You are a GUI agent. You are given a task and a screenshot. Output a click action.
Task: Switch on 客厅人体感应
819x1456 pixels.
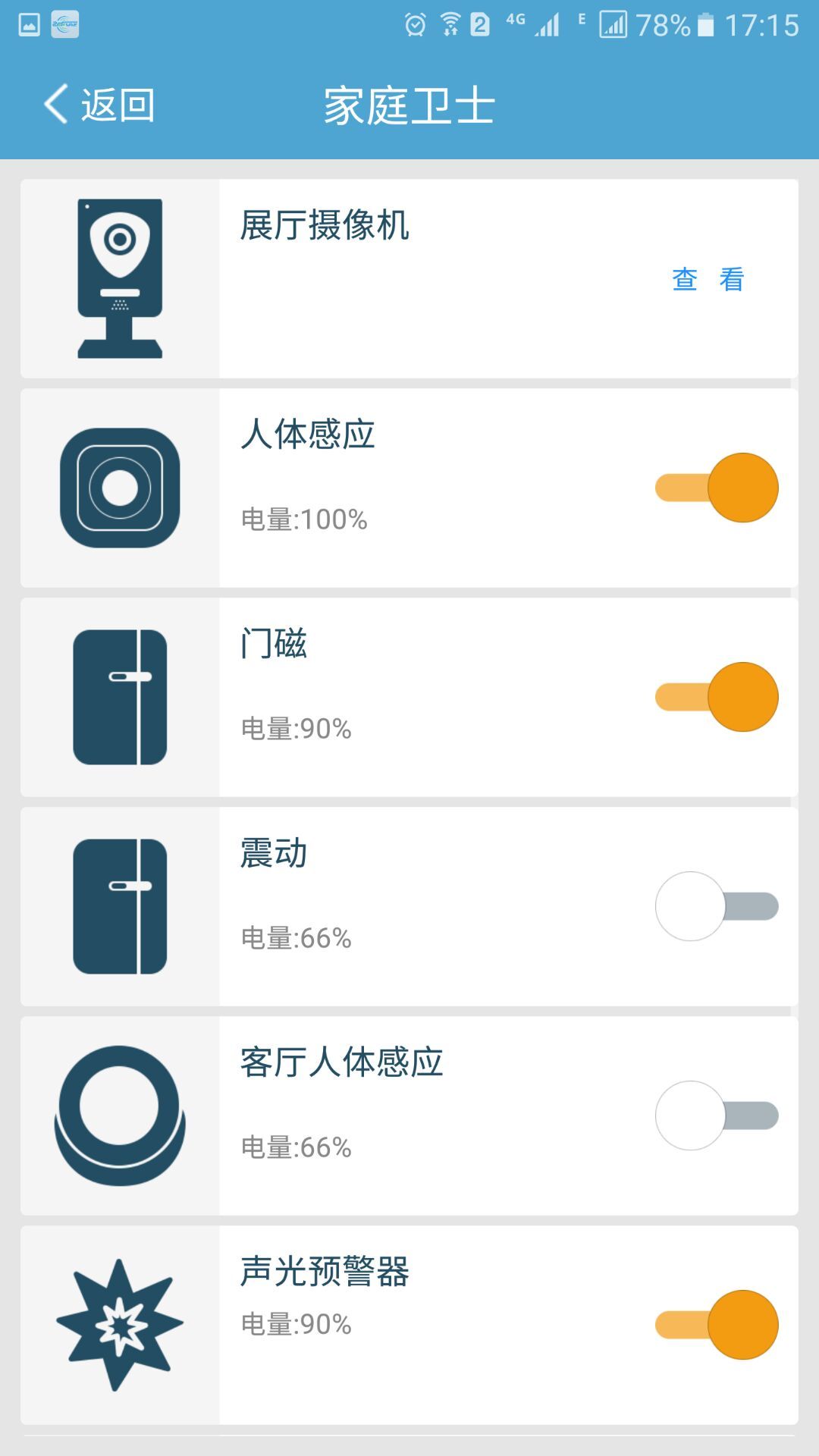[x=717, y=1116]
